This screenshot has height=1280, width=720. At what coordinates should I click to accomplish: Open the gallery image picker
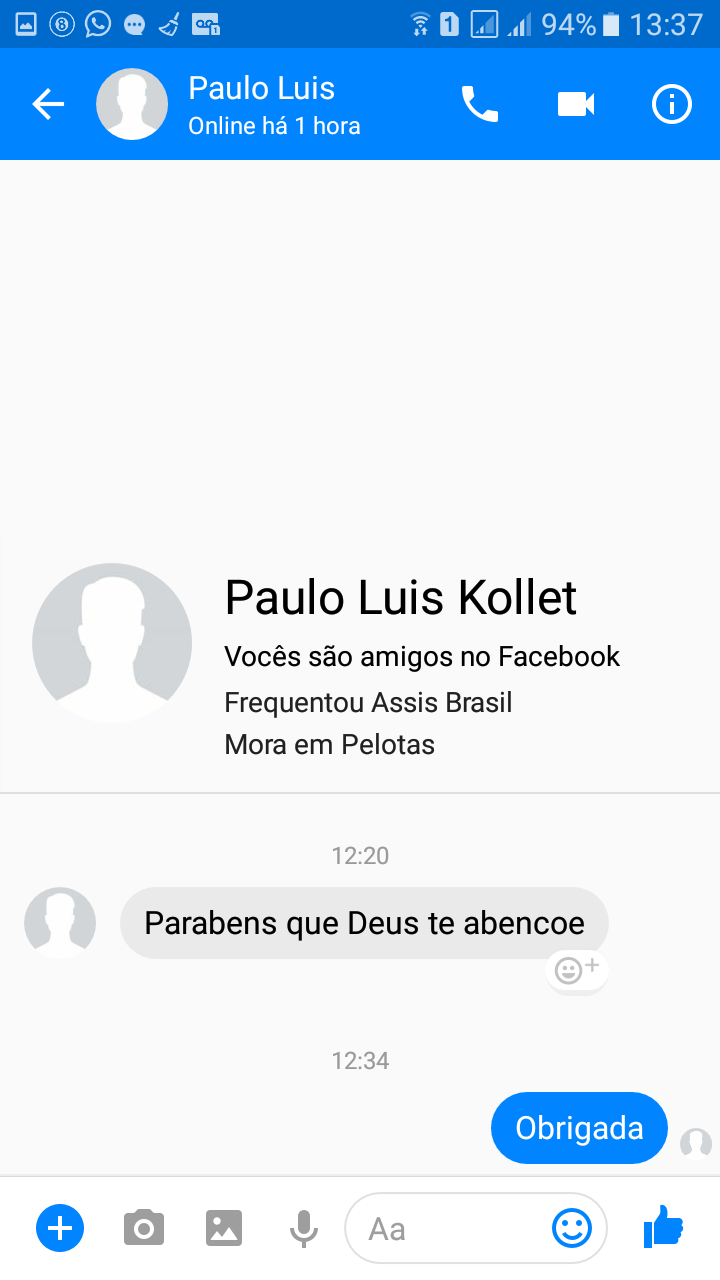[x=224, y=1227]
